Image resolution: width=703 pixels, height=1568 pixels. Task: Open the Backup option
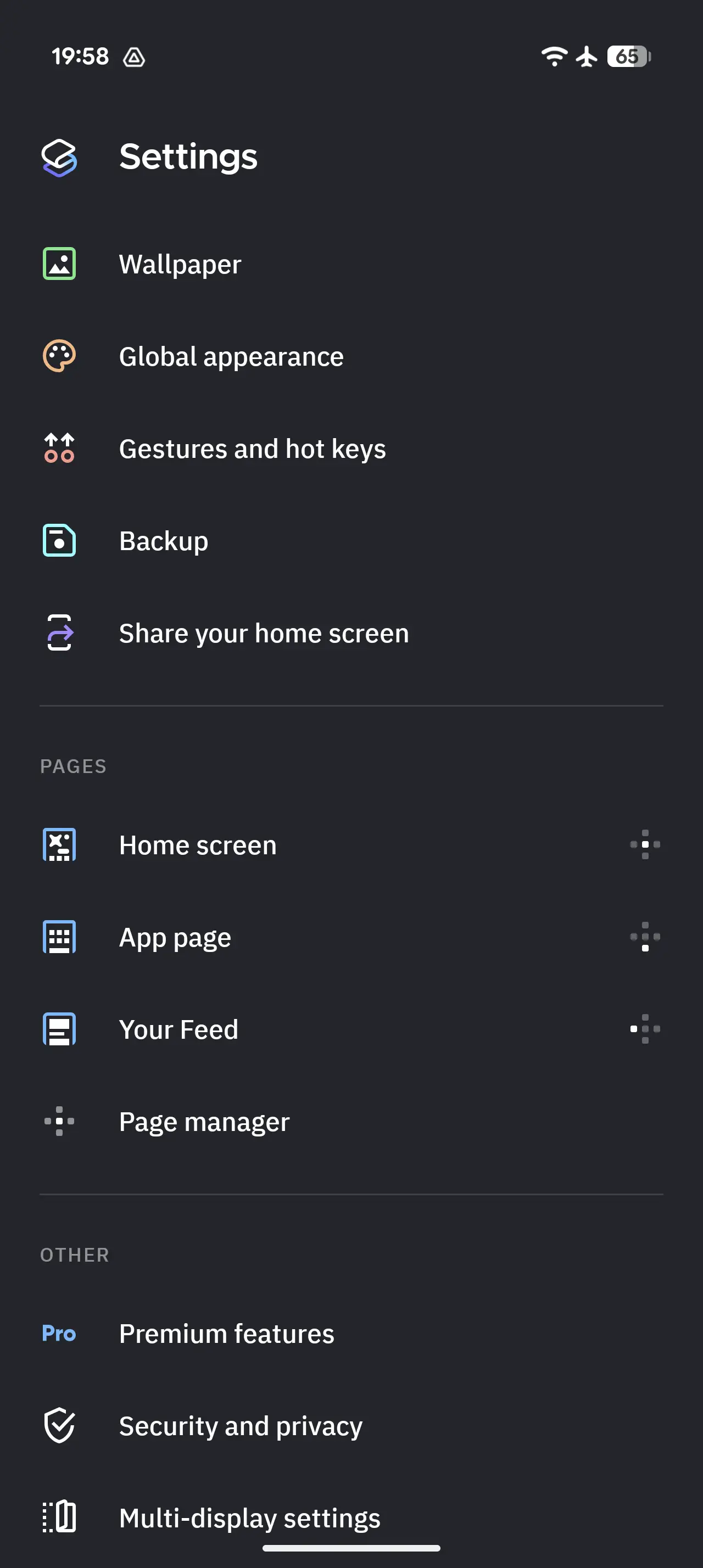(163, 541)
